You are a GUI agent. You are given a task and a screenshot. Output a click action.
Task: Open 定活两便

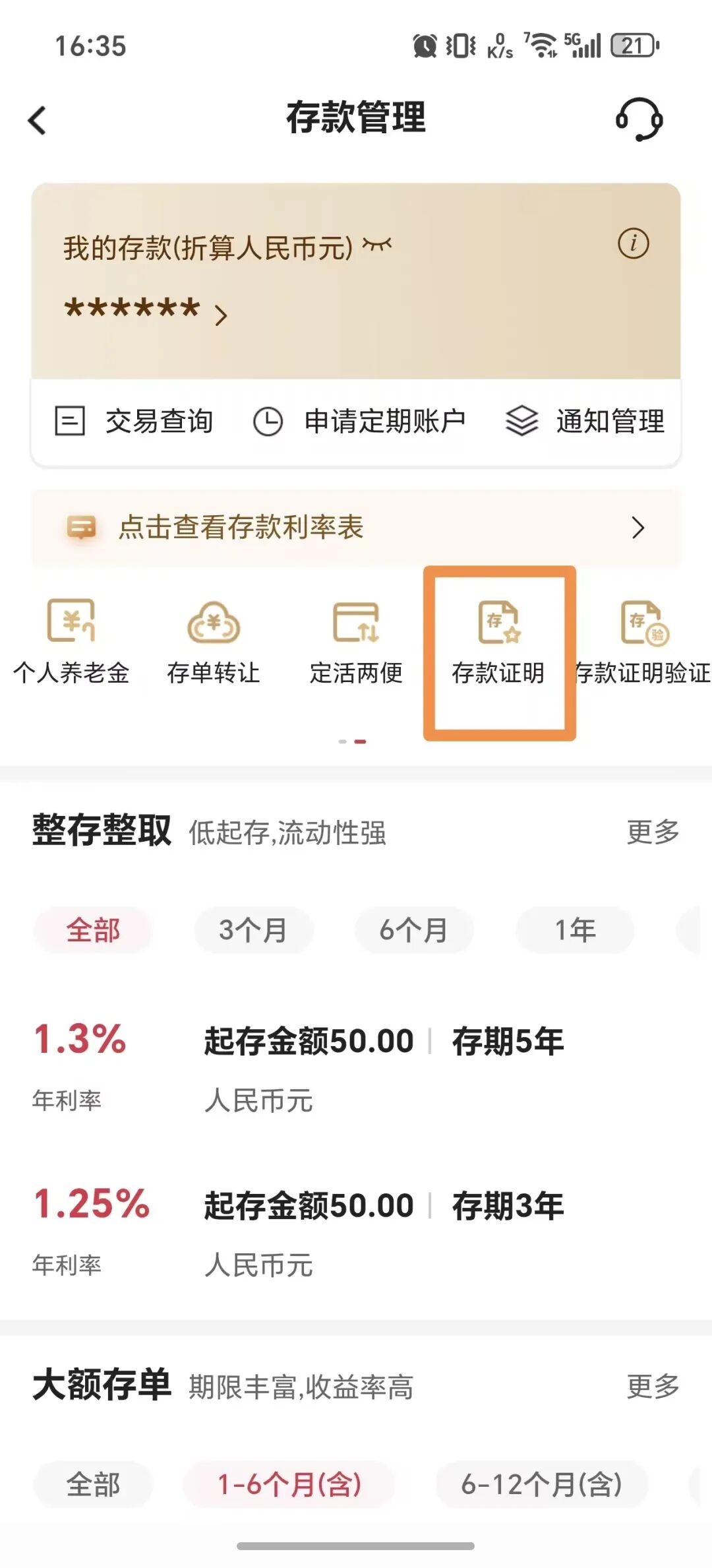pos(356,641)
